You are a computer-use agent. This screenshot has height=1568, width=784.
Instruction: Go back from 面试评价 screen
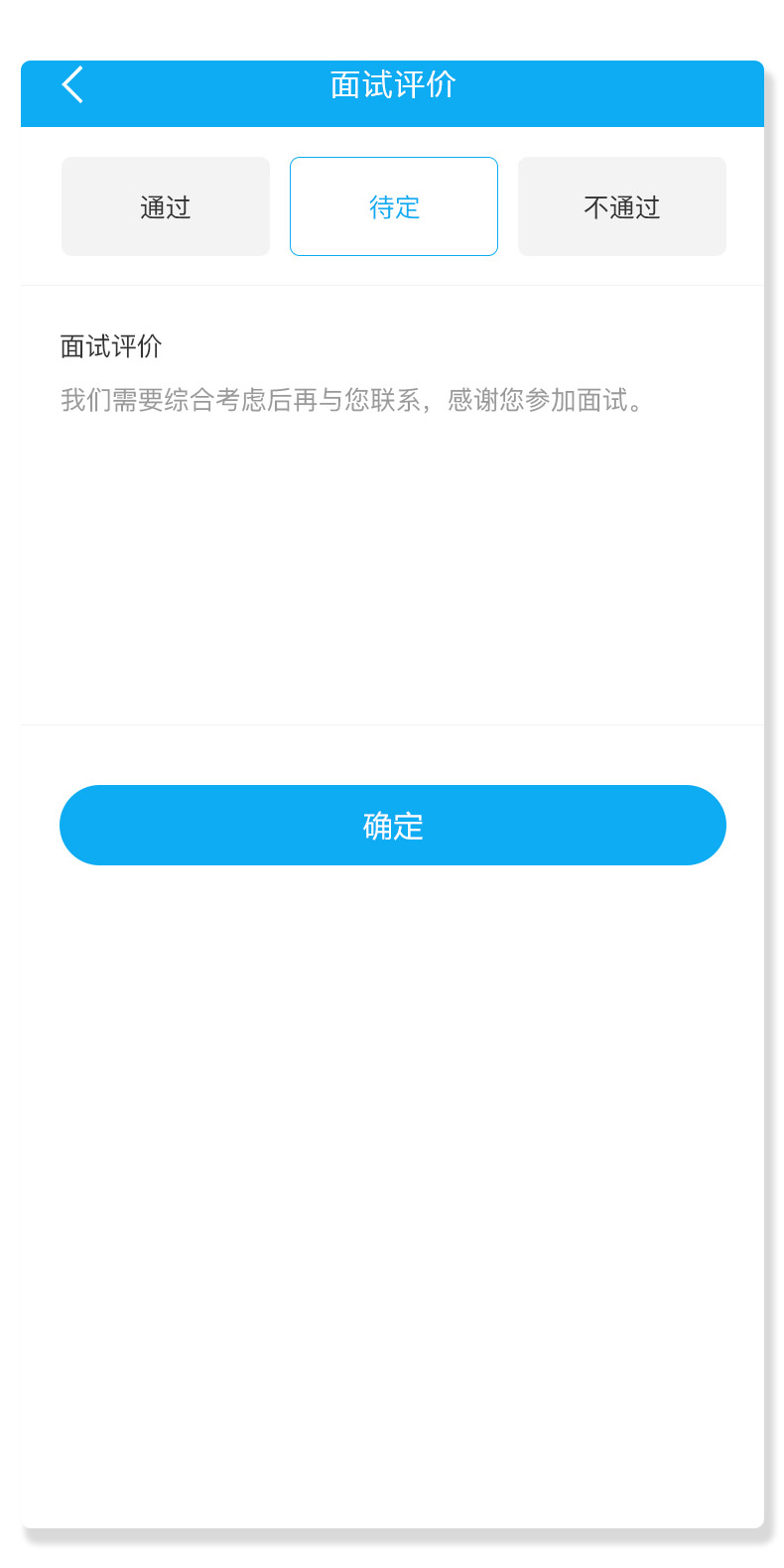(x=73, y=85)
